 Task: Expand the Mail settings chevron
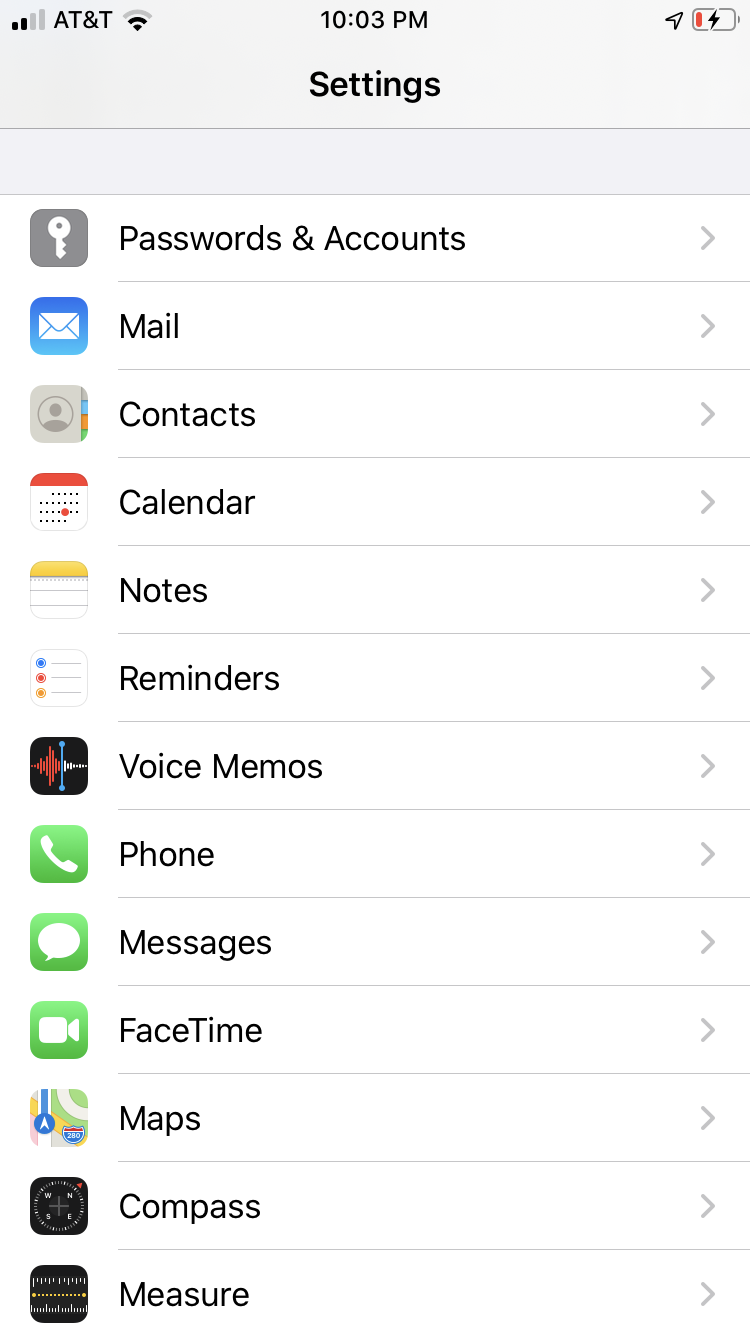tap(708, 326)
